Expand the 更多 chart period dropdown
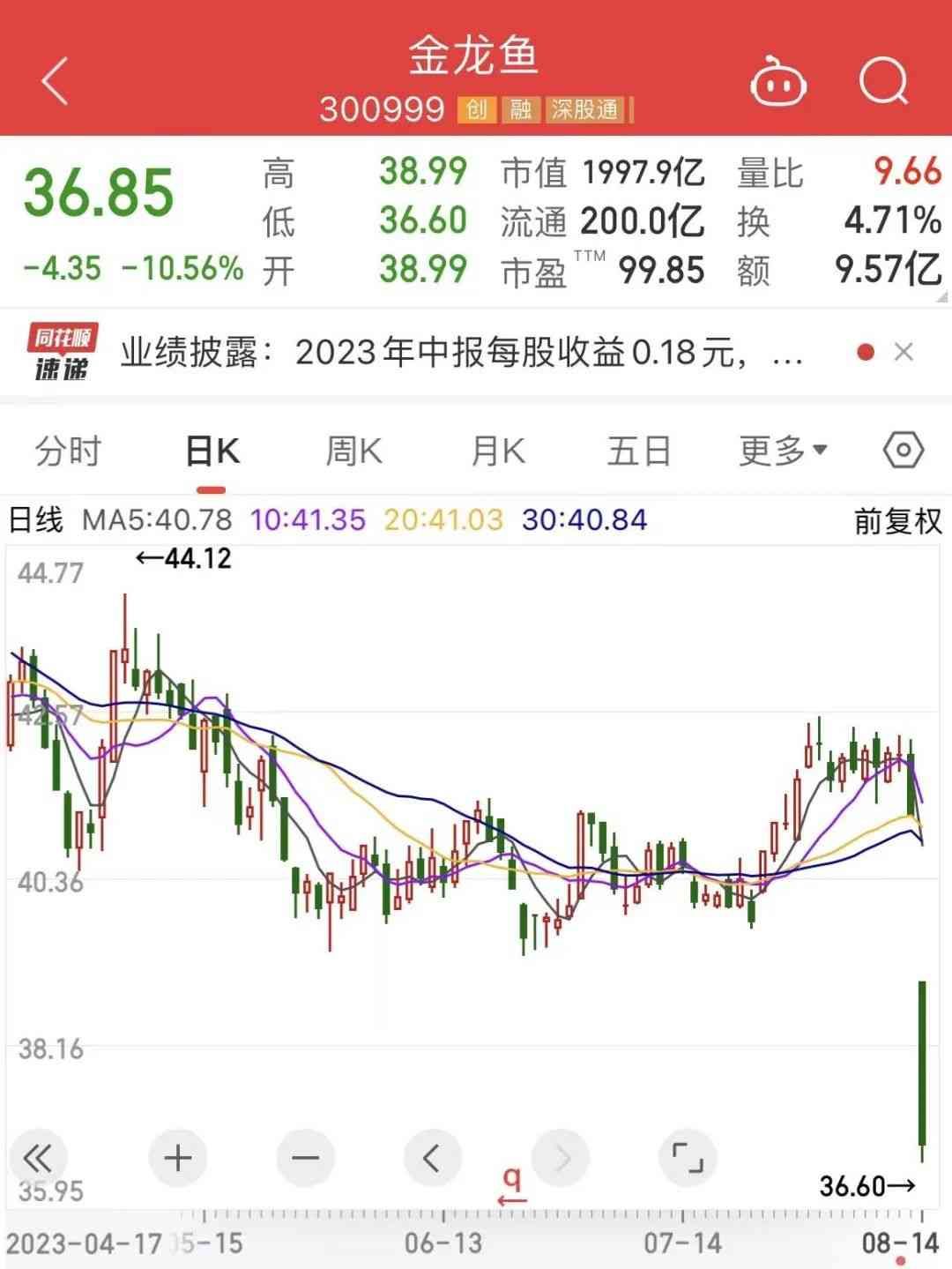The image size is (952, 1269). pos(783,452)
